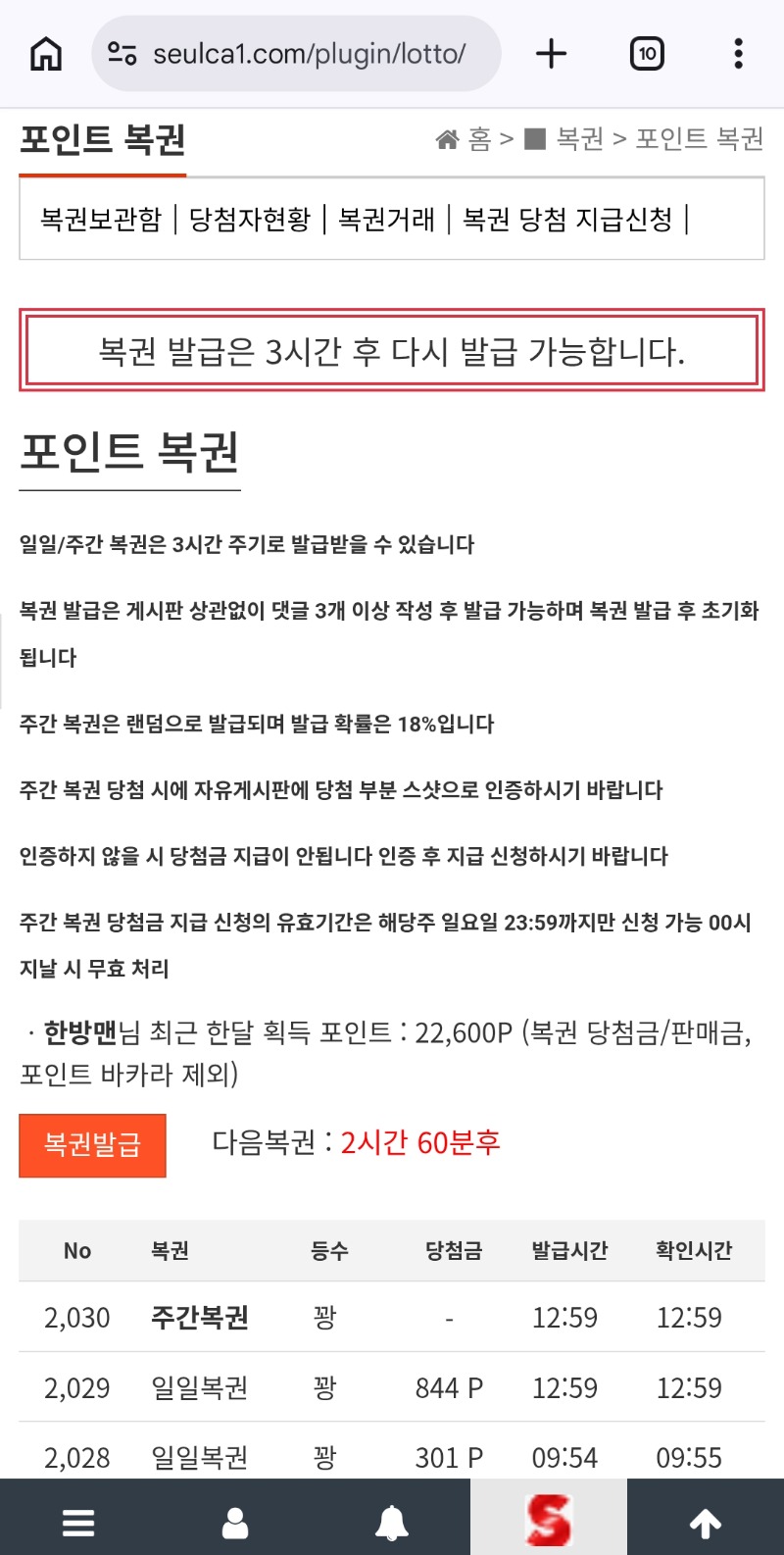Open the hamburger menu in the bottom bar

(78, 1523)
